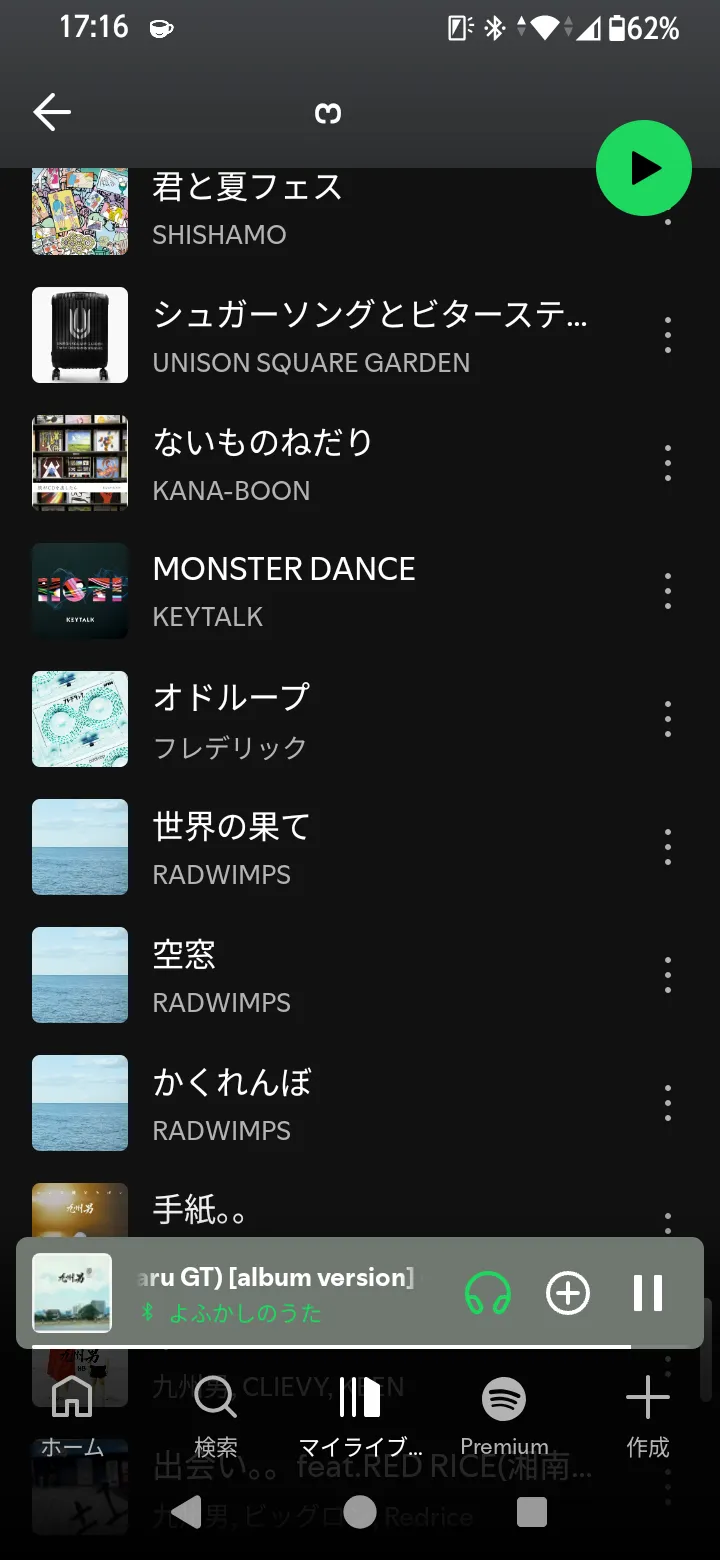Add the current song to your library
This screenshot has width=720, height=1560.
click(x=567, y=1293)
